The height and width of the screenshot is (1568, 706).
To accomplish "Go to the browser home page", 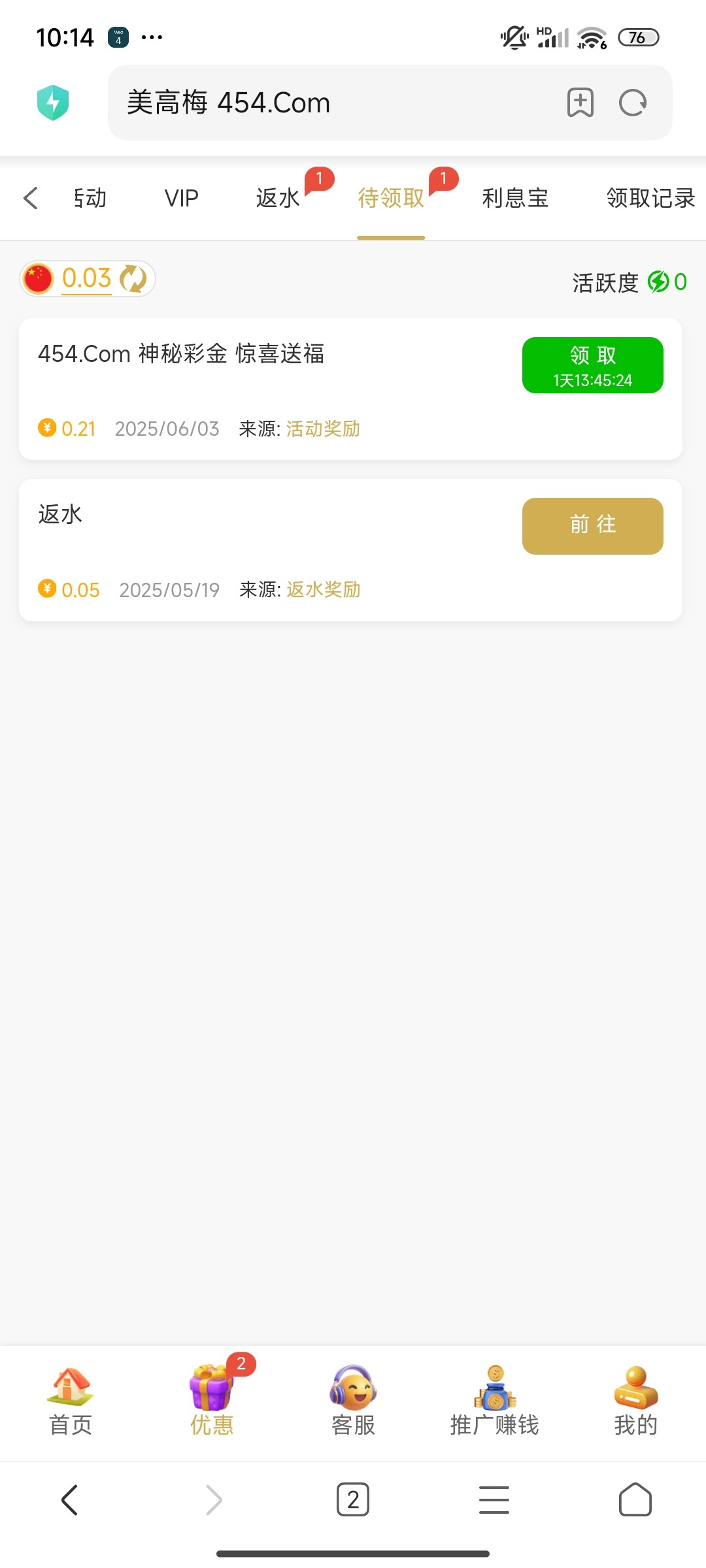I will 635,1499.
